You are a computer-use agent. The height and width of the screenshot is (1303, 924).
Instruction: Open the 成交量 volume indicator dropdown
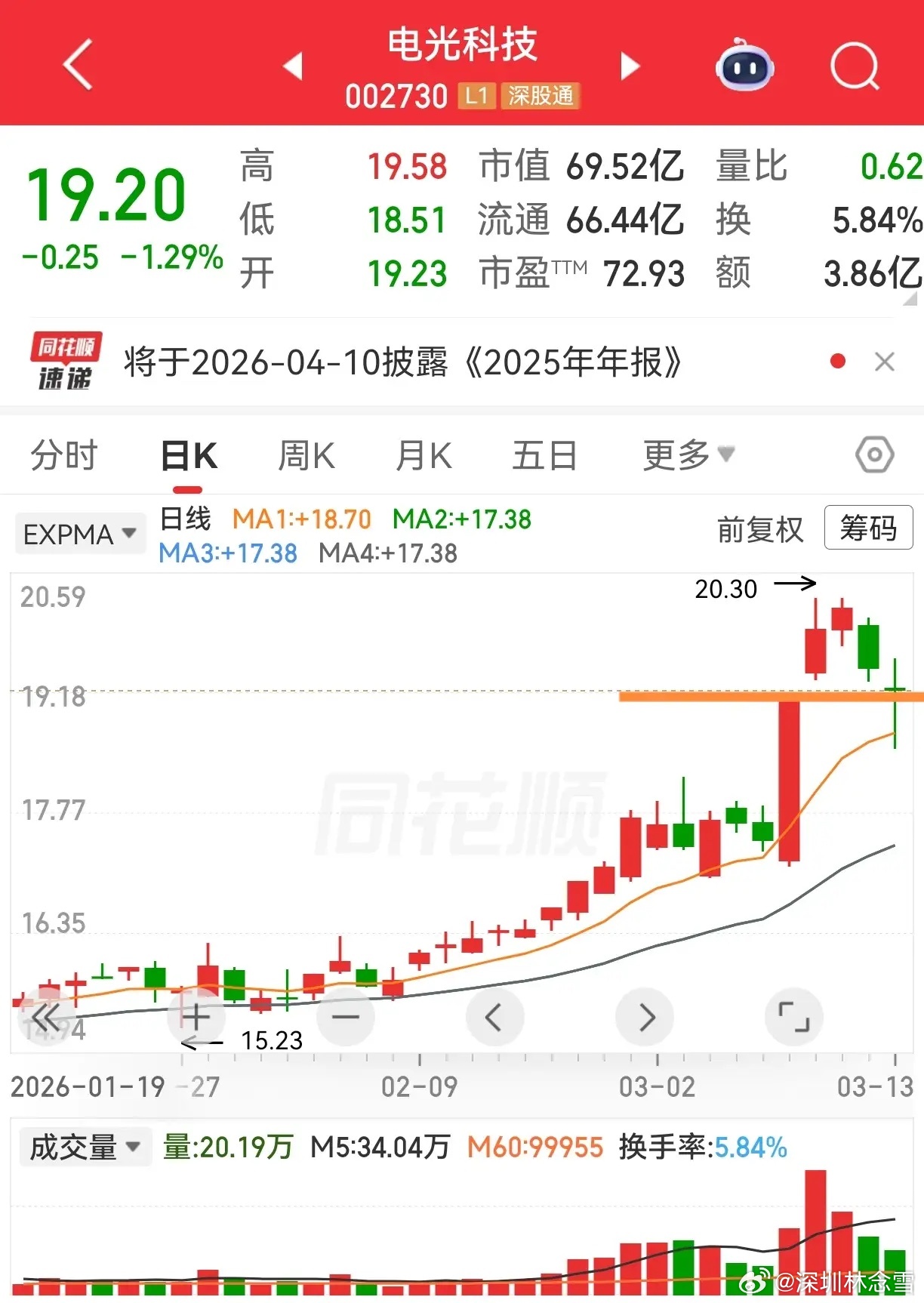point(83,1147)
